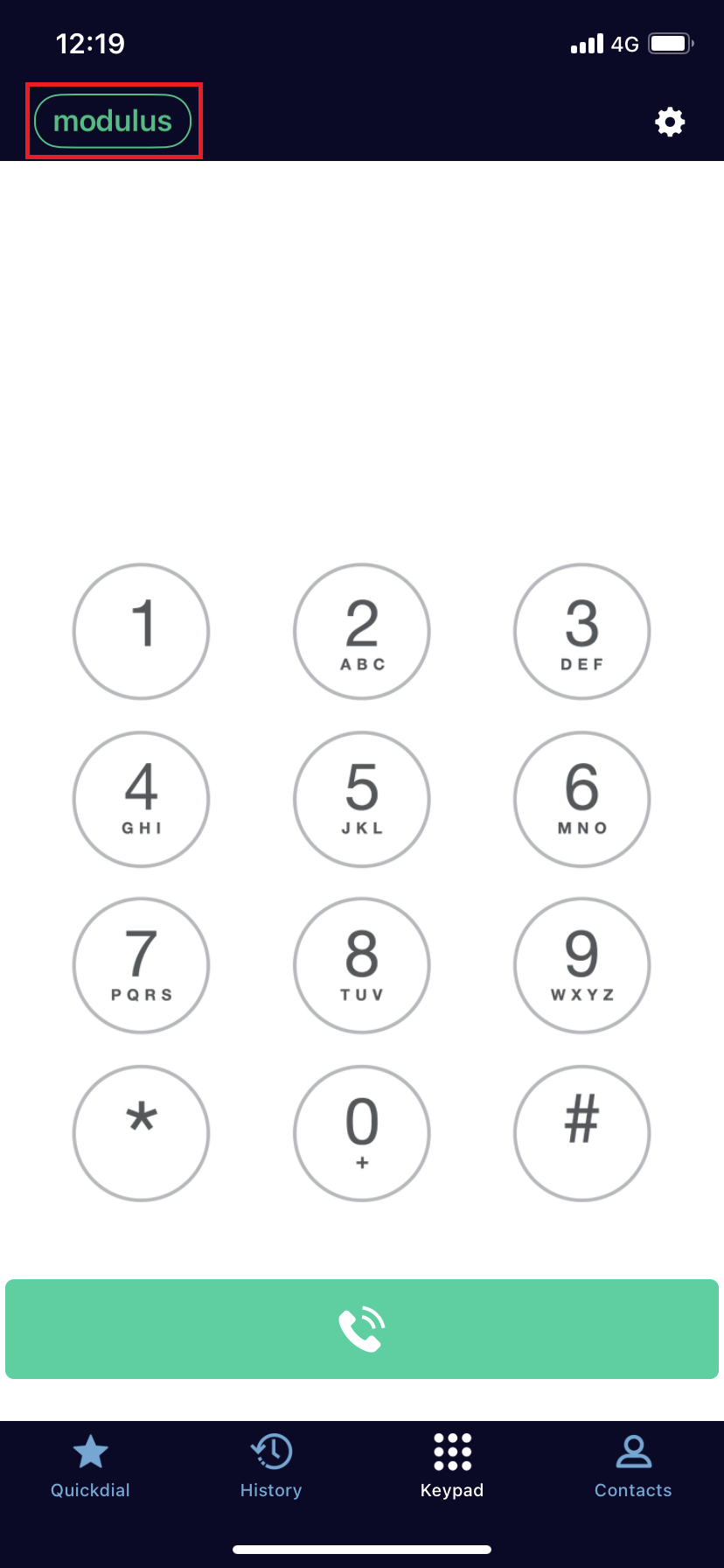
Task: Dial the 0 plus key
Action: [x=362, y=1133]
